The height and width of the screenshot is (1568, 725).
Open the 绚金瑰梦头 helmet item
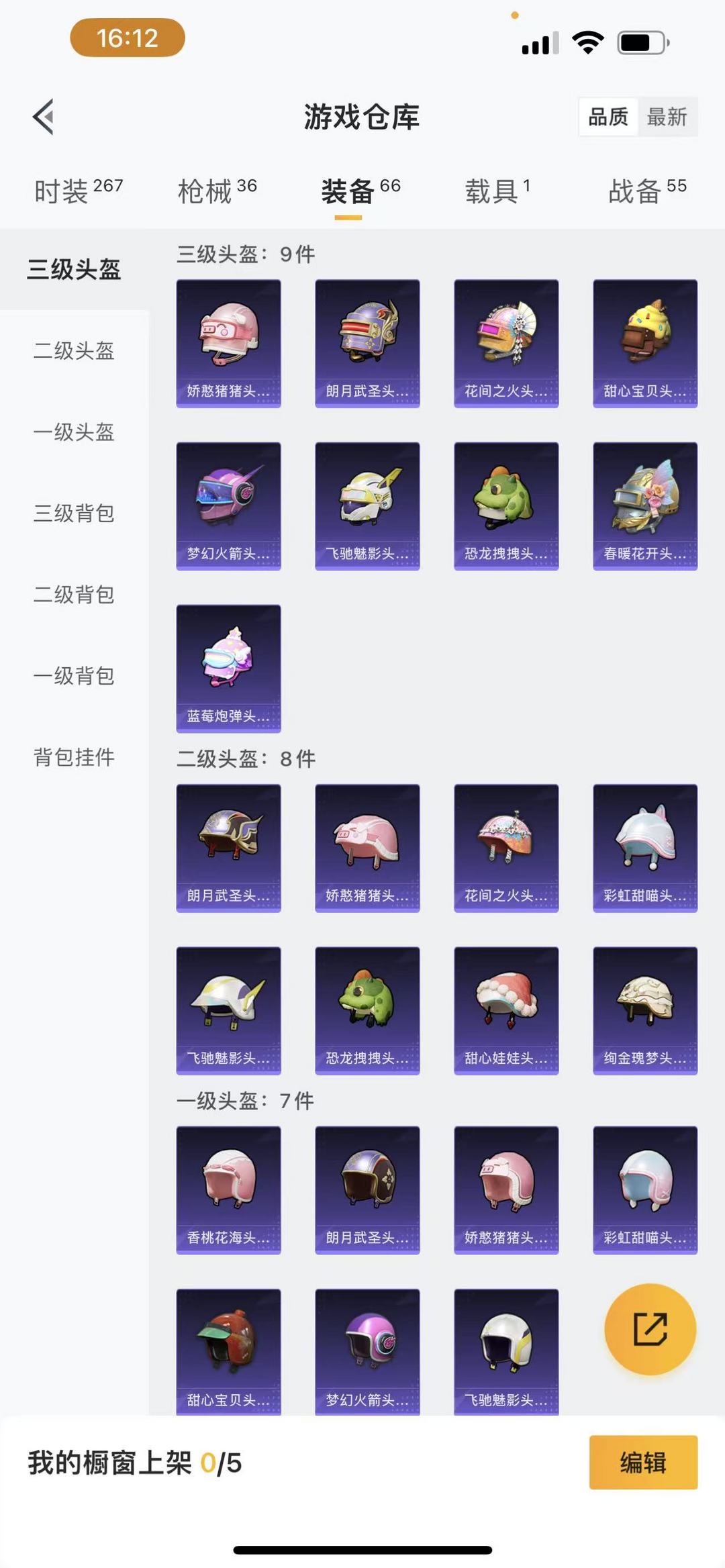pyautogui.click(x=645, y=1011)
